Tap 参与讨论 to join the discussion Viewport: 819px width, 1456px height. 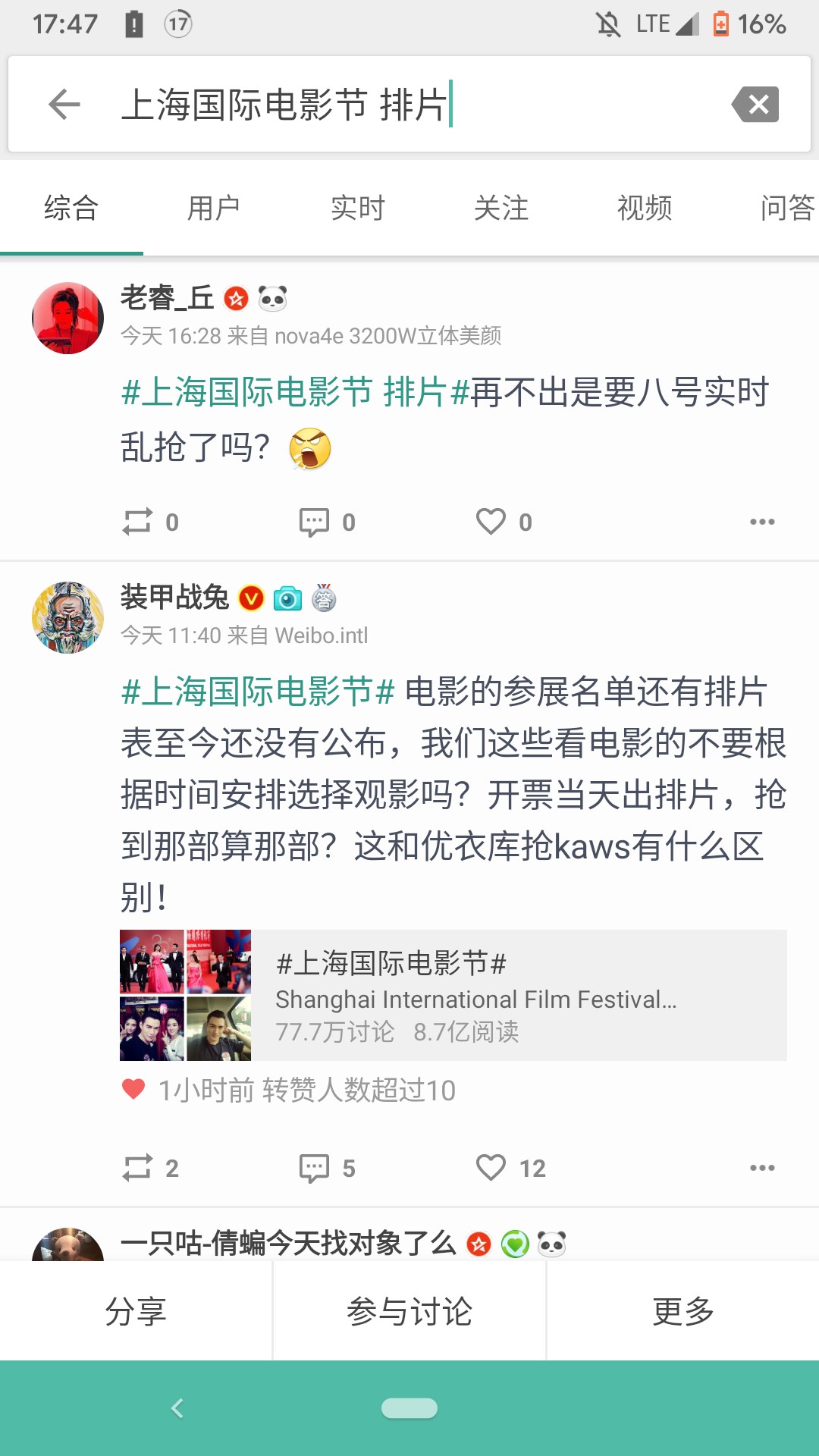tap(409, 1310)
